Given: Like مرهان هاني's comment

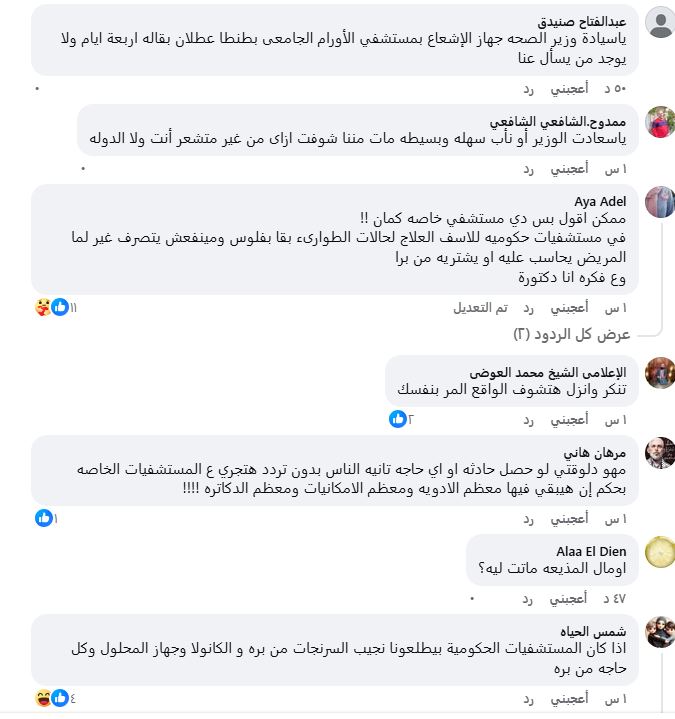Looking at the screenshot, I should click(x=573, y=518).
